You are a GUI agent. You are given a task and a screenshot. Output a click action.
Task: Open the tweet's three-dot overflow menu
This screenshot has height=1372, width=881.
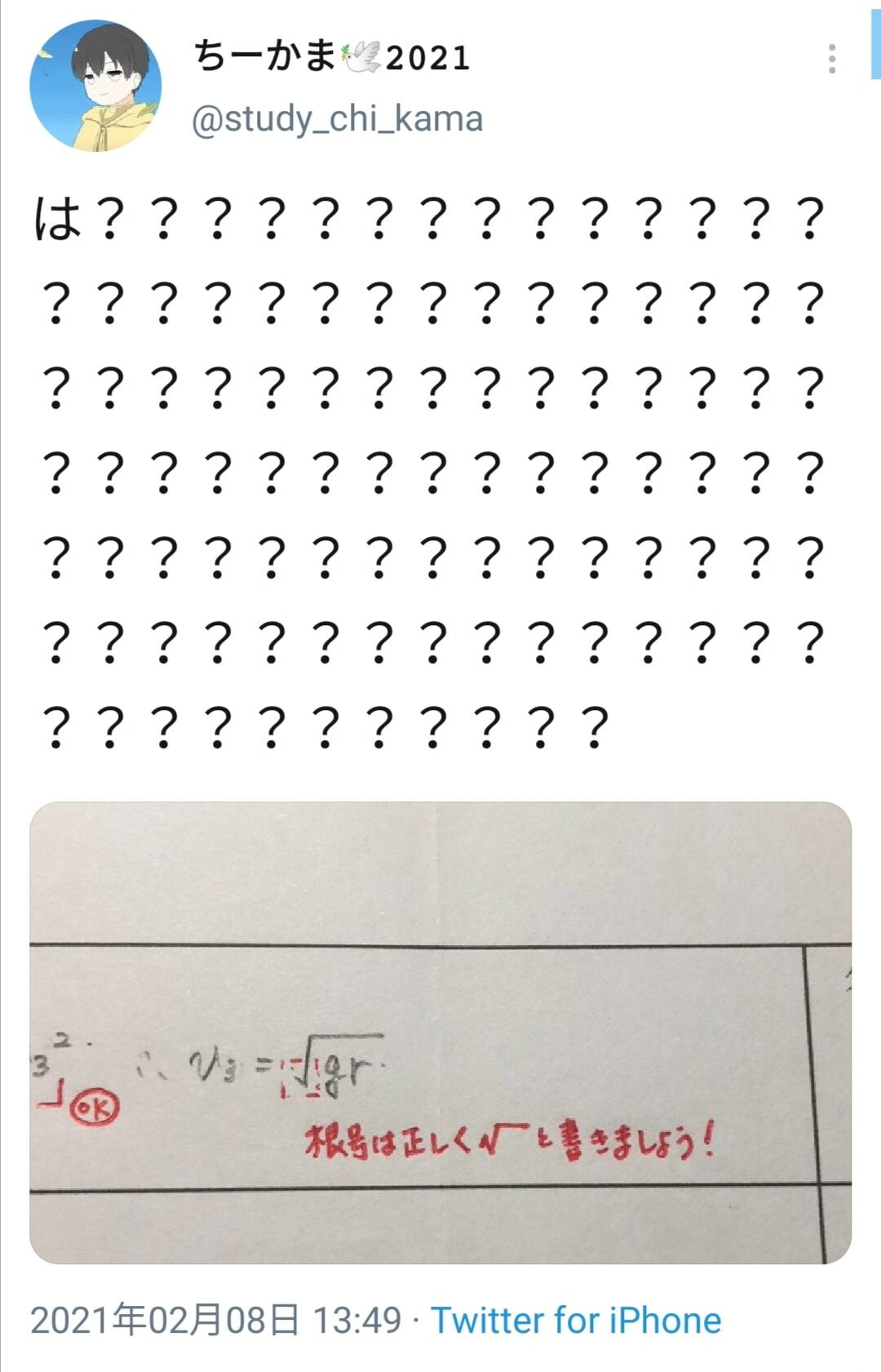pyautogui.click(x=831, y=60)
